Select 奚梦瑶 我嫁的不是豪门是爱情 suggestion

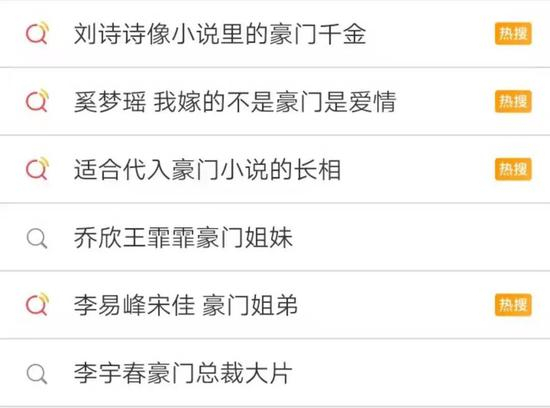click(275, 101)
